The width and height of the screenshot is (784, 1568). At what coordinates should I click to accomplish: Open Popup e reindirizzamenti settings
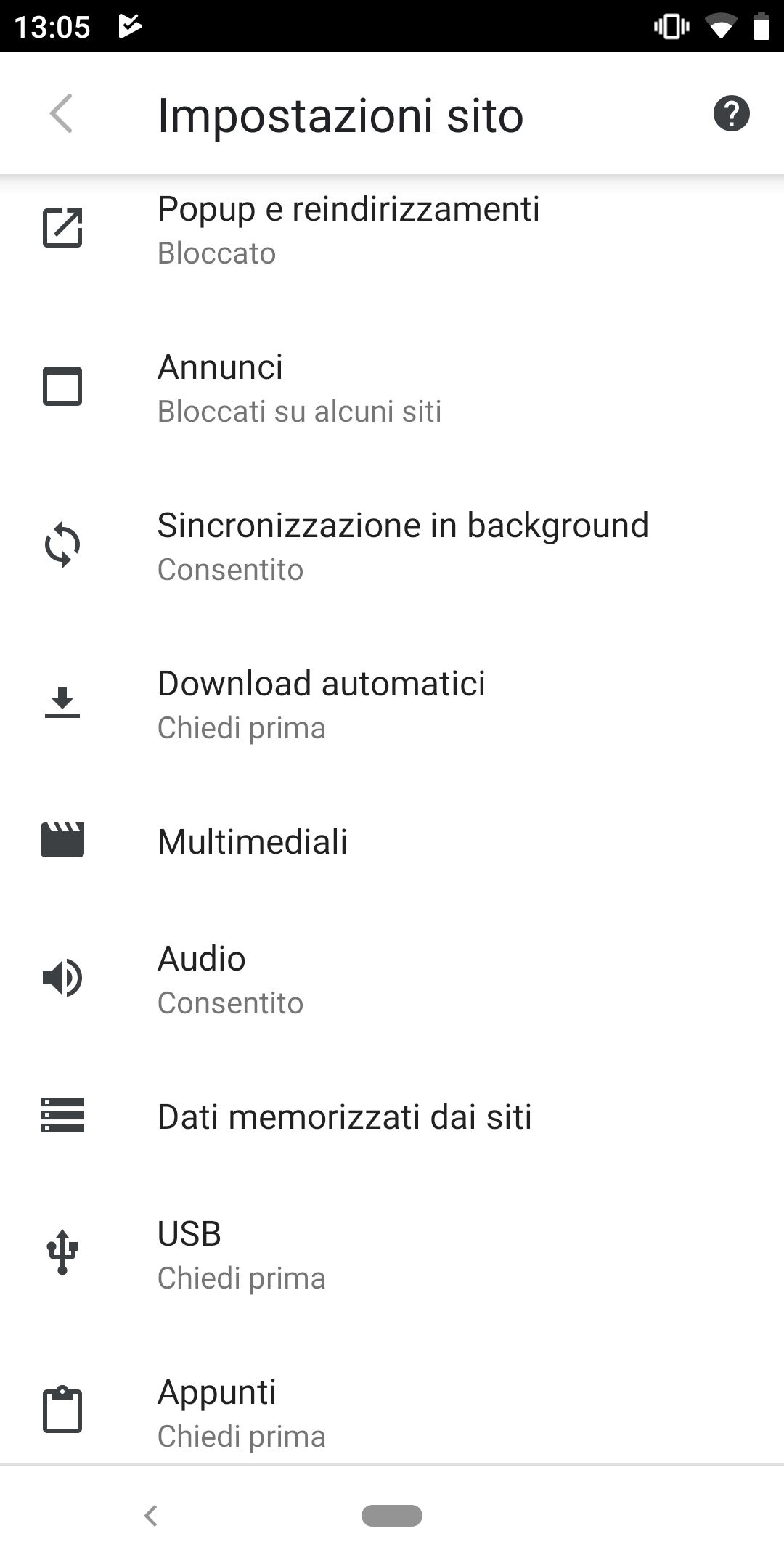[392, 231]
